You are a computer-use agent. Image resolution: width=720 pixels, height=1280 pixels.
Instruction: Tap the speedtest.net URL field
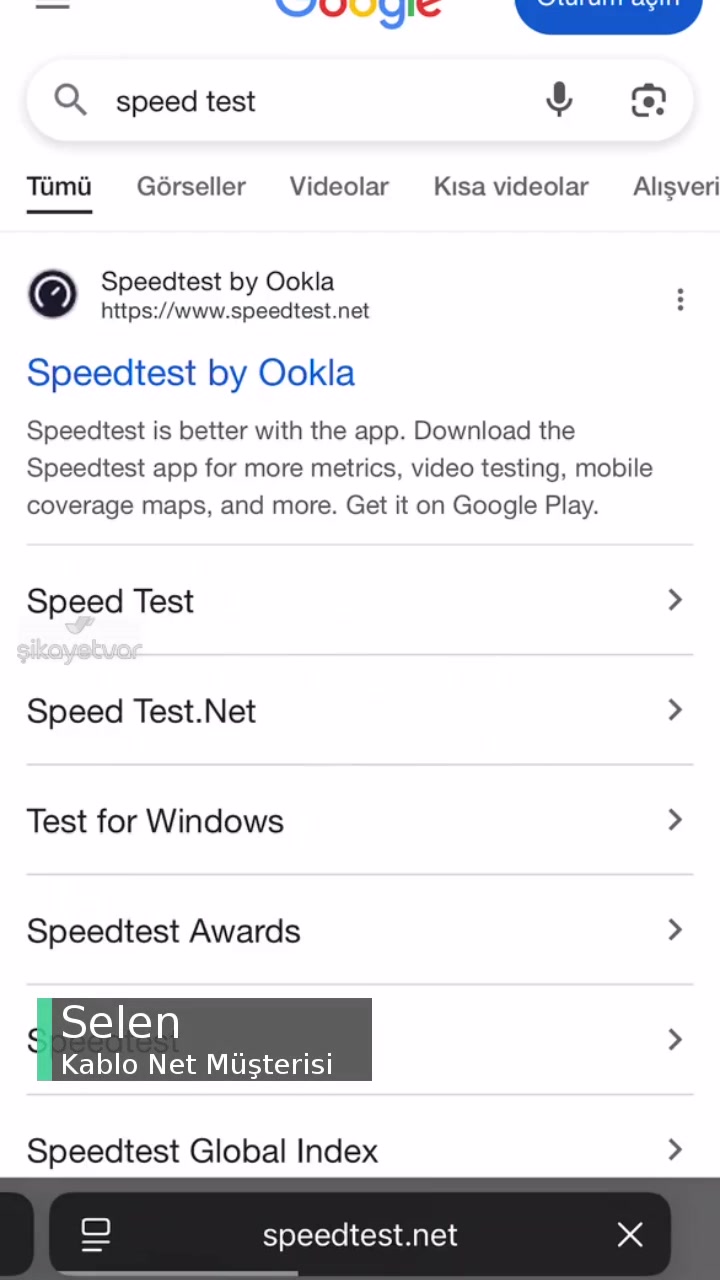(360, 1235)
